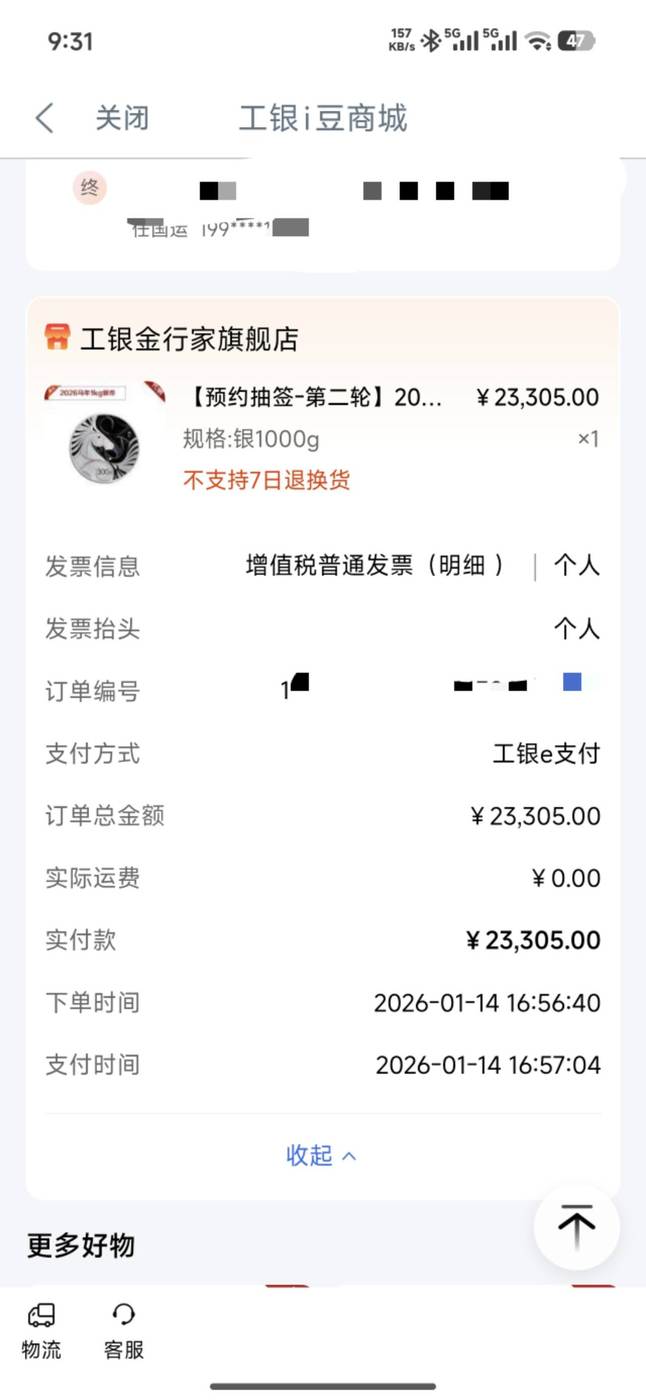The image size is (646, 1400).
Task: View 物流 shipping tracking
Action: 41,1331
